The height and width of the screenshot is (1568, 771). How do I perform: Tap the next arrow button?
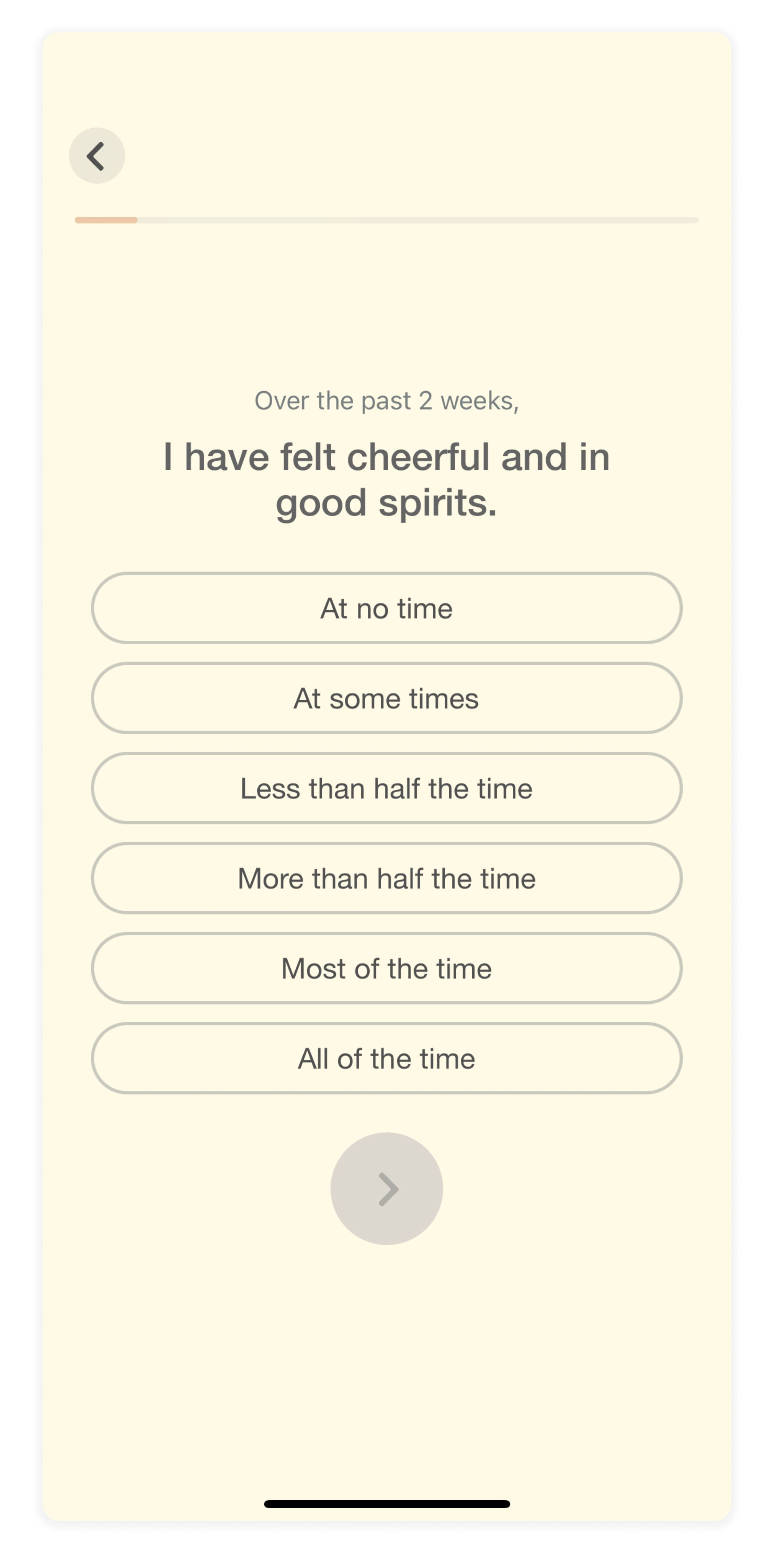click(386, 1188)
